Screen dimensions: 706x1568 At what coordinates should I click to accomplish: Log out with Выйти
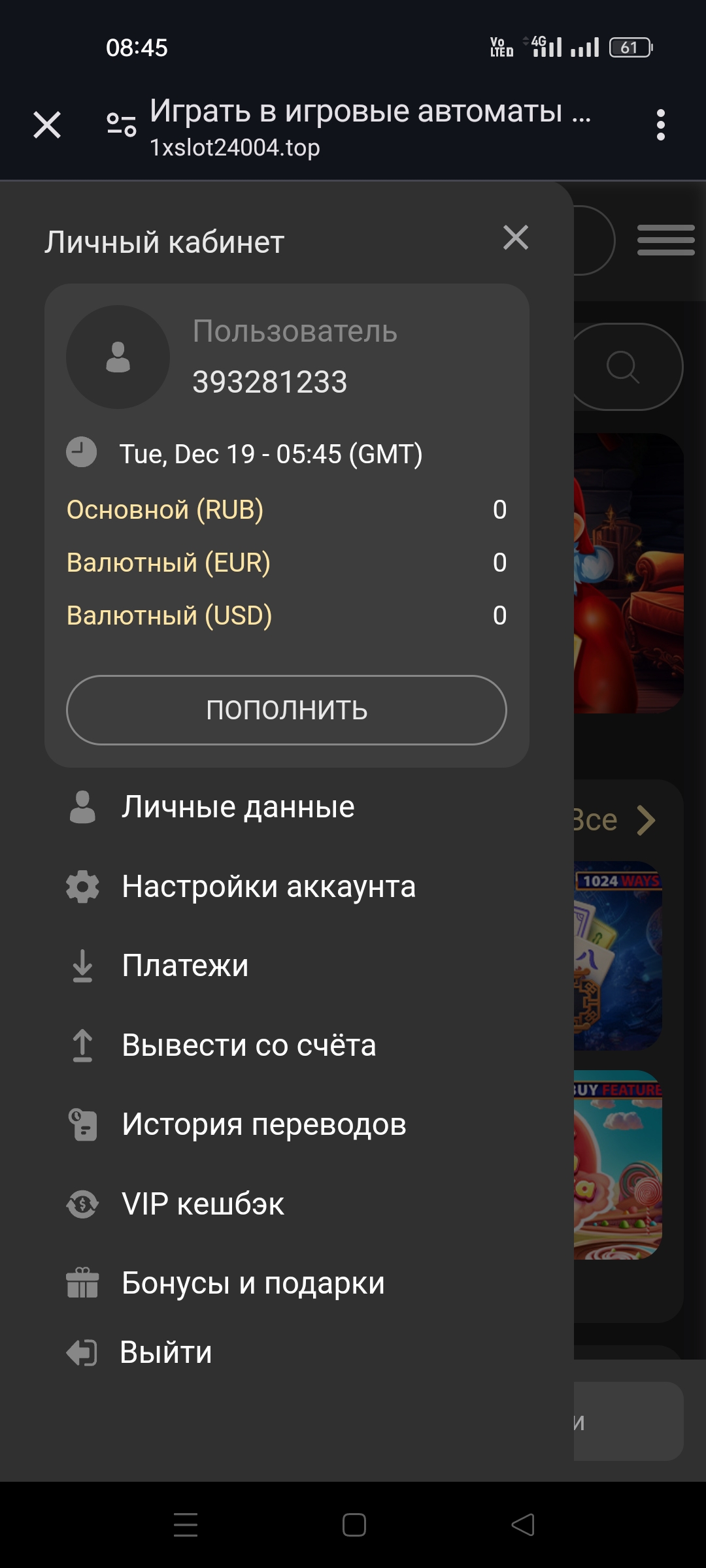coord(165,1352)
